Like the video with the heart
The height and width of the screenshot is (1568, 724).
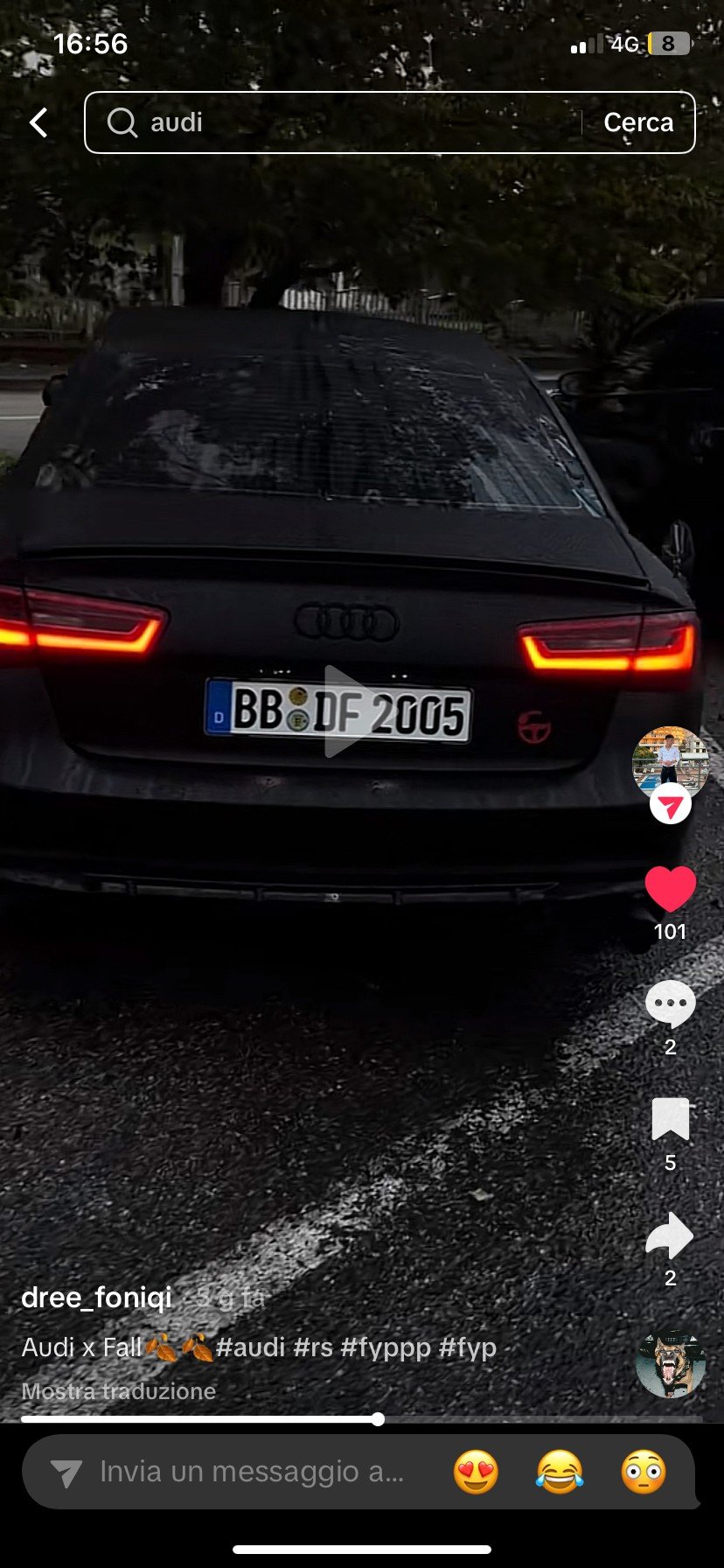pos(670,890)
